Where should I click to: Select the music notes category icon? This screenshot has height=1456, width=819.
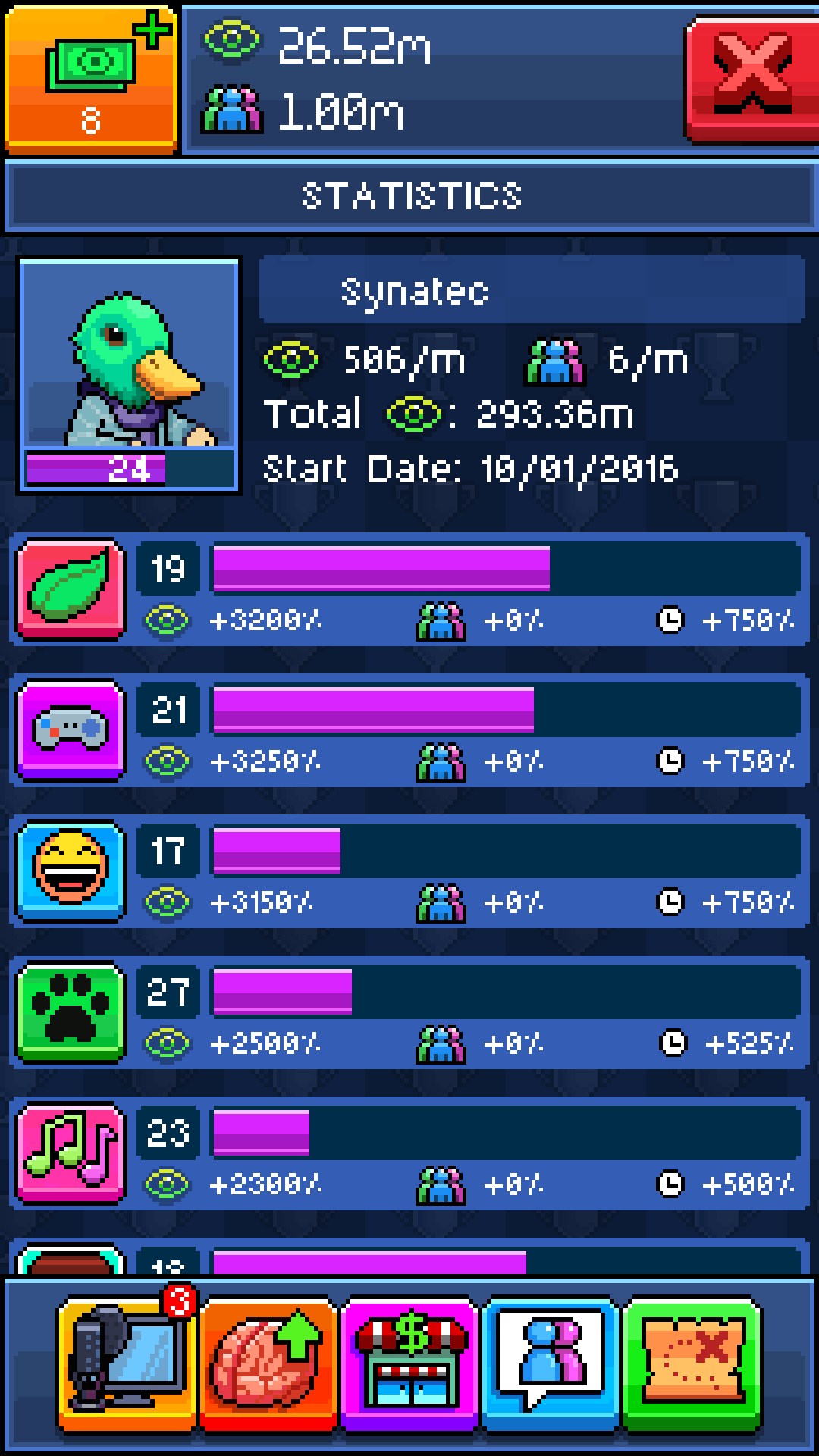click(x=71, y=1153)
